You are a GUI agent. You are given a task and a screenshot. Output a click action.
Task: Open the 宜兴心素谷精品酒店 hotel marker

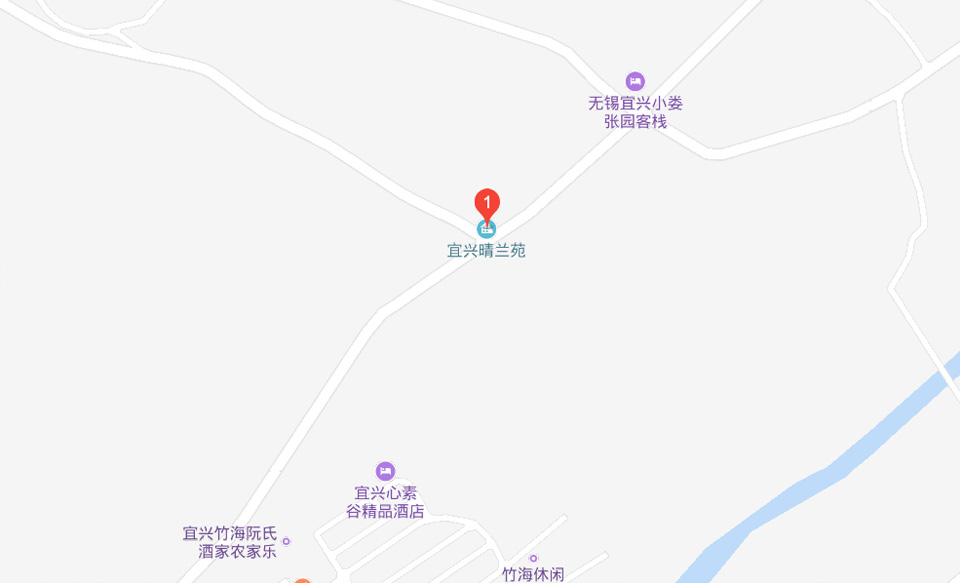coord(385,470)
